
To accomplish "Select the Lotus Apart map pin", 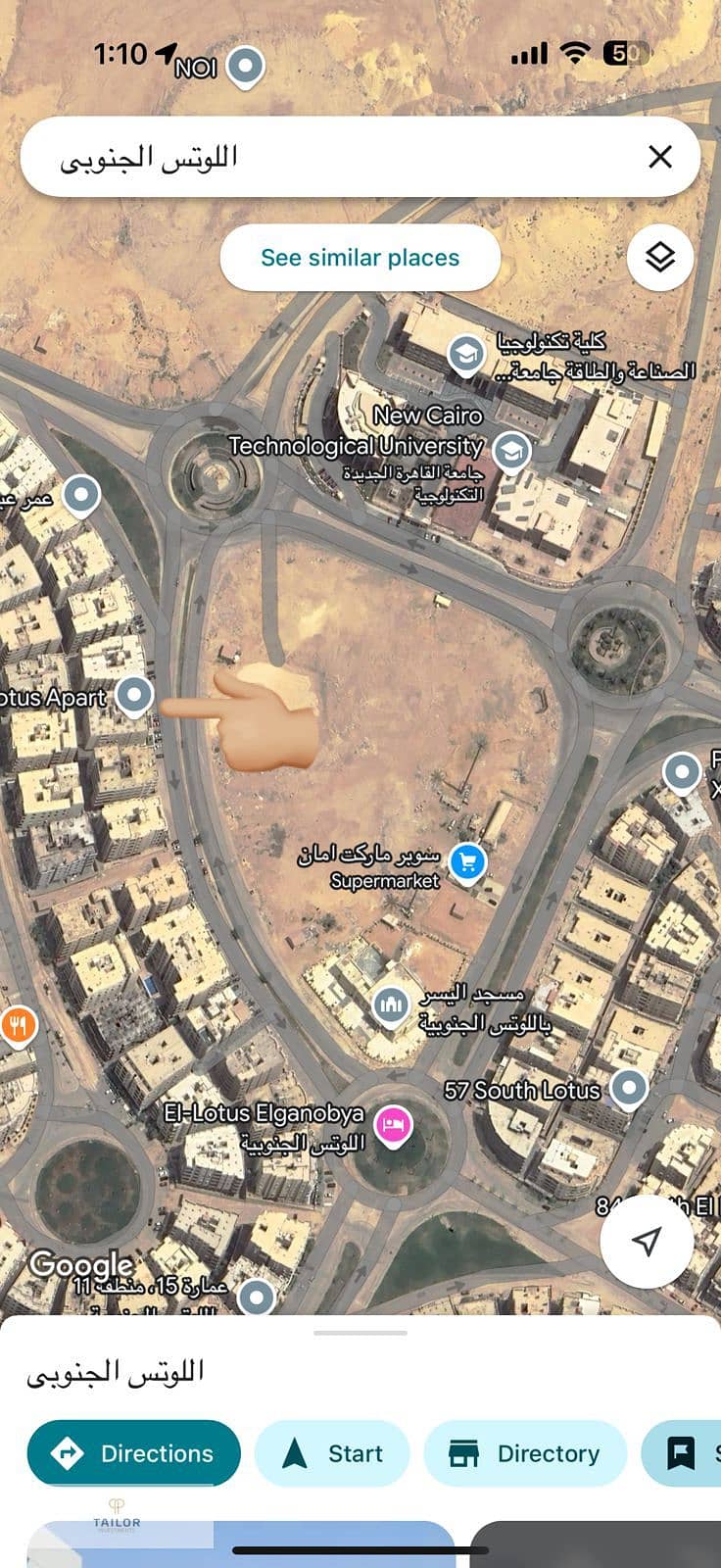I will [134, 695].
